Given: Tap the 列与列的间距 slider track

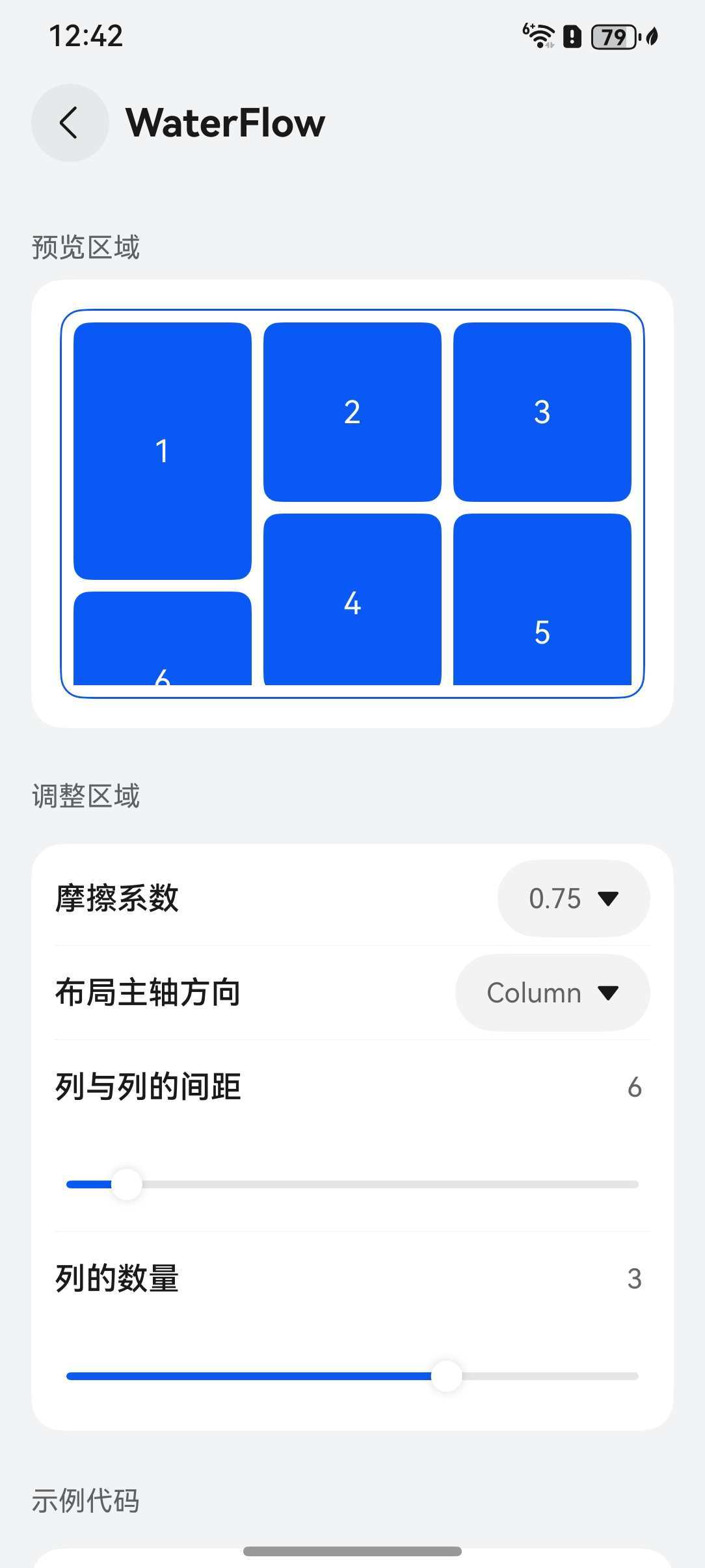Looking at the screenshot, I should (352, 1184).
